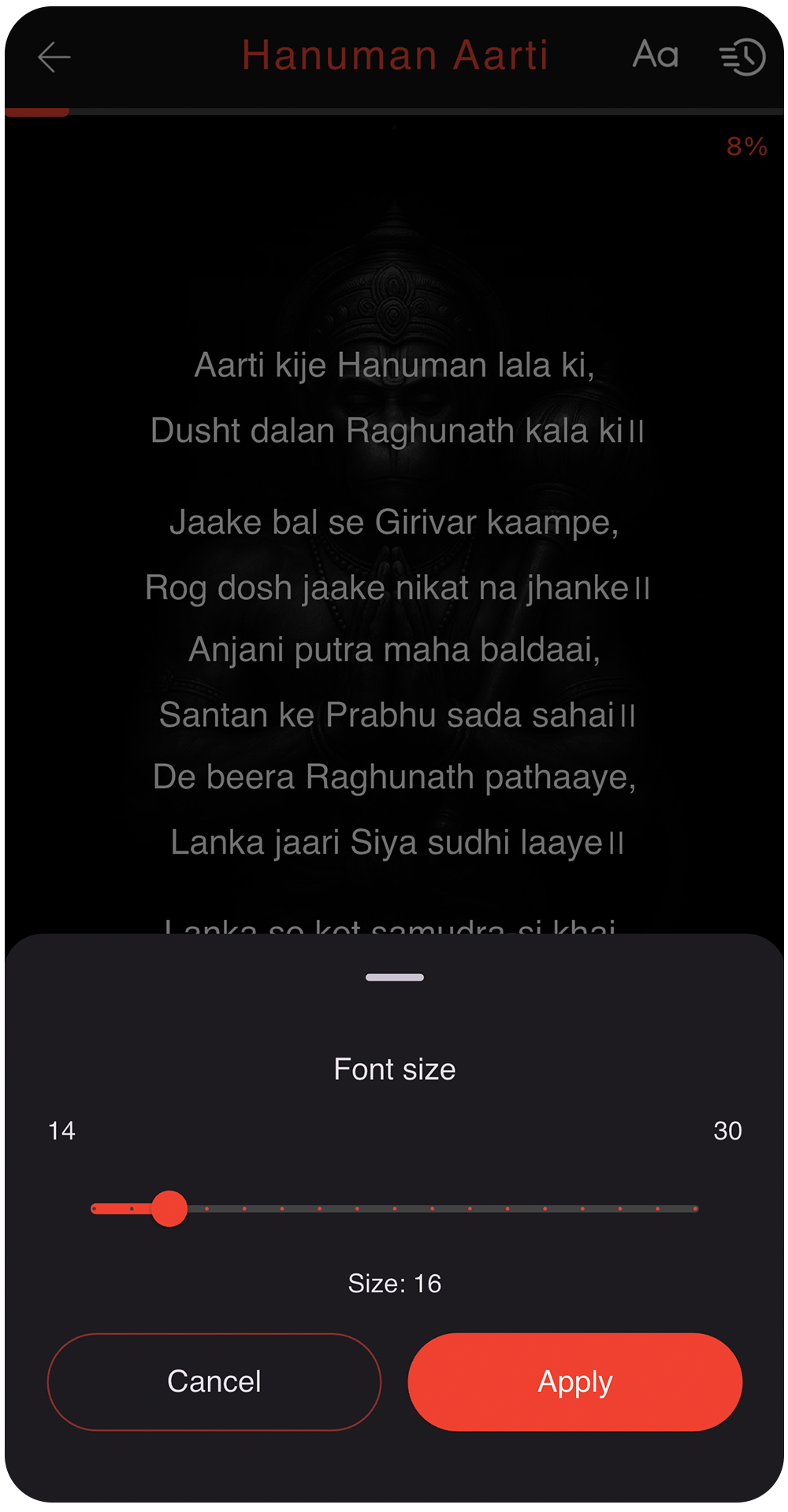The image size is (788, 1512).
Task: Go back using the top-left arrow
Action: tap(54, 57)
